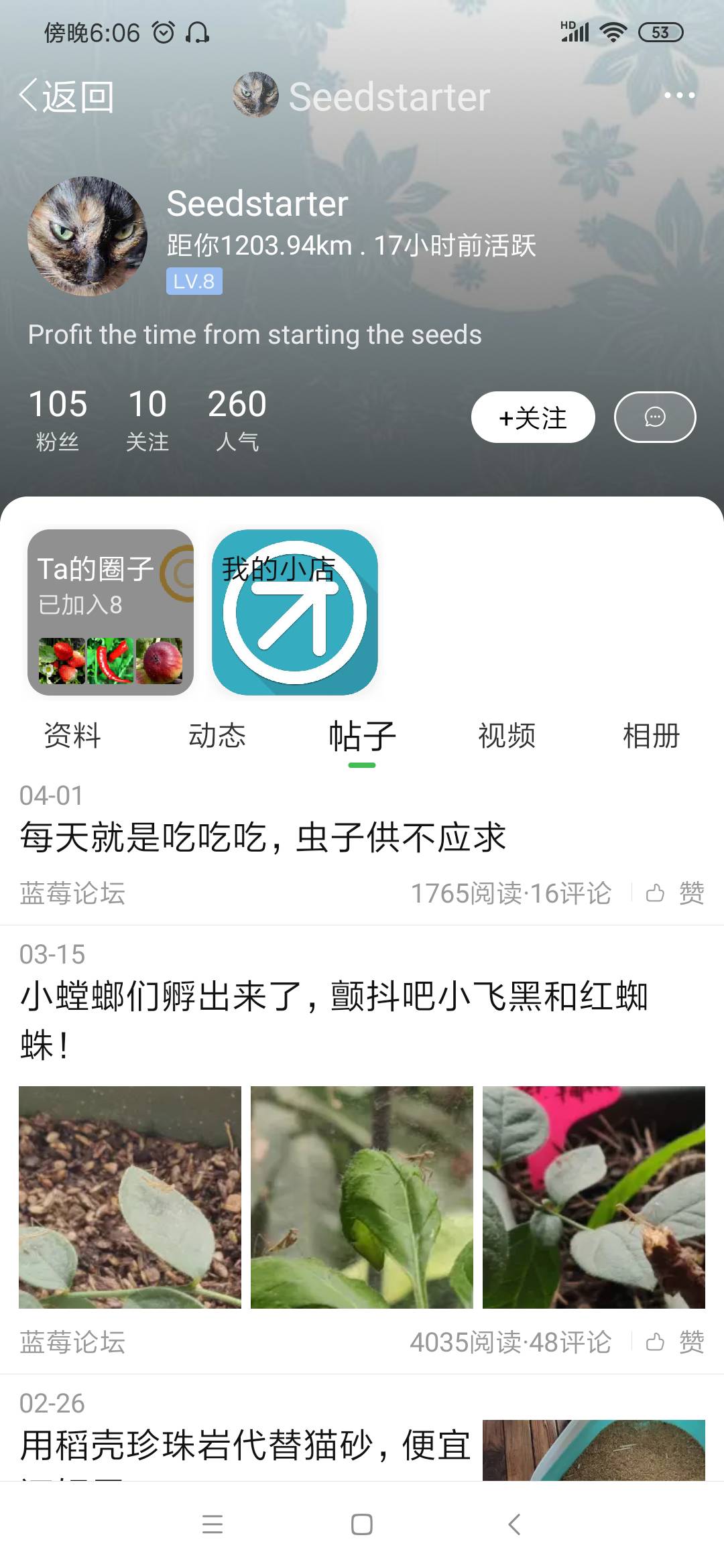
Task: Open the 我的小店 shop card
Action: tap(295, 612)
